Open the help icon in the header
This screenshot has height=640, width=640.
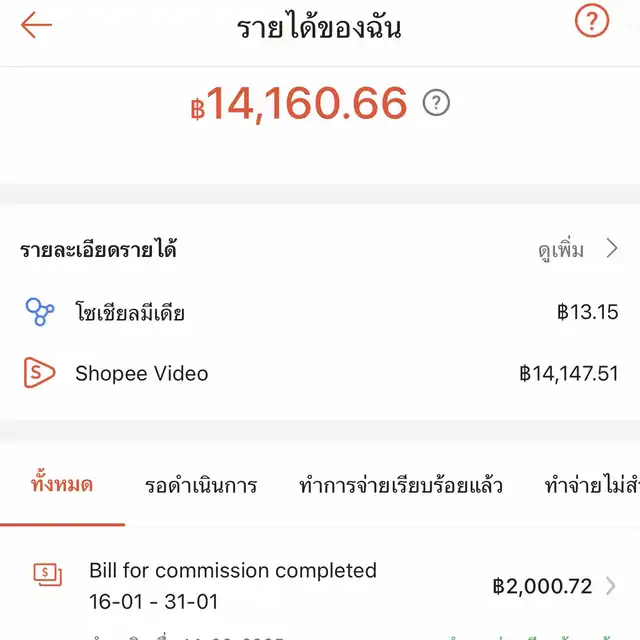click(592, 21)
